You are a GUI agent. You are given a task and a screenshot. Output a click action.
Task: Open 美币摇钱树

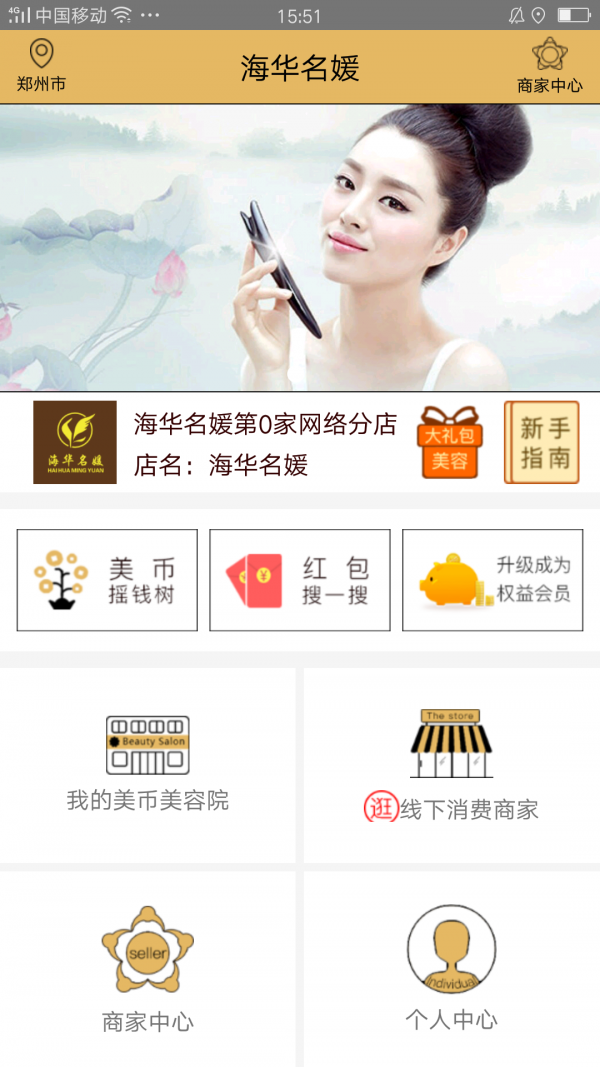[107, 580]
